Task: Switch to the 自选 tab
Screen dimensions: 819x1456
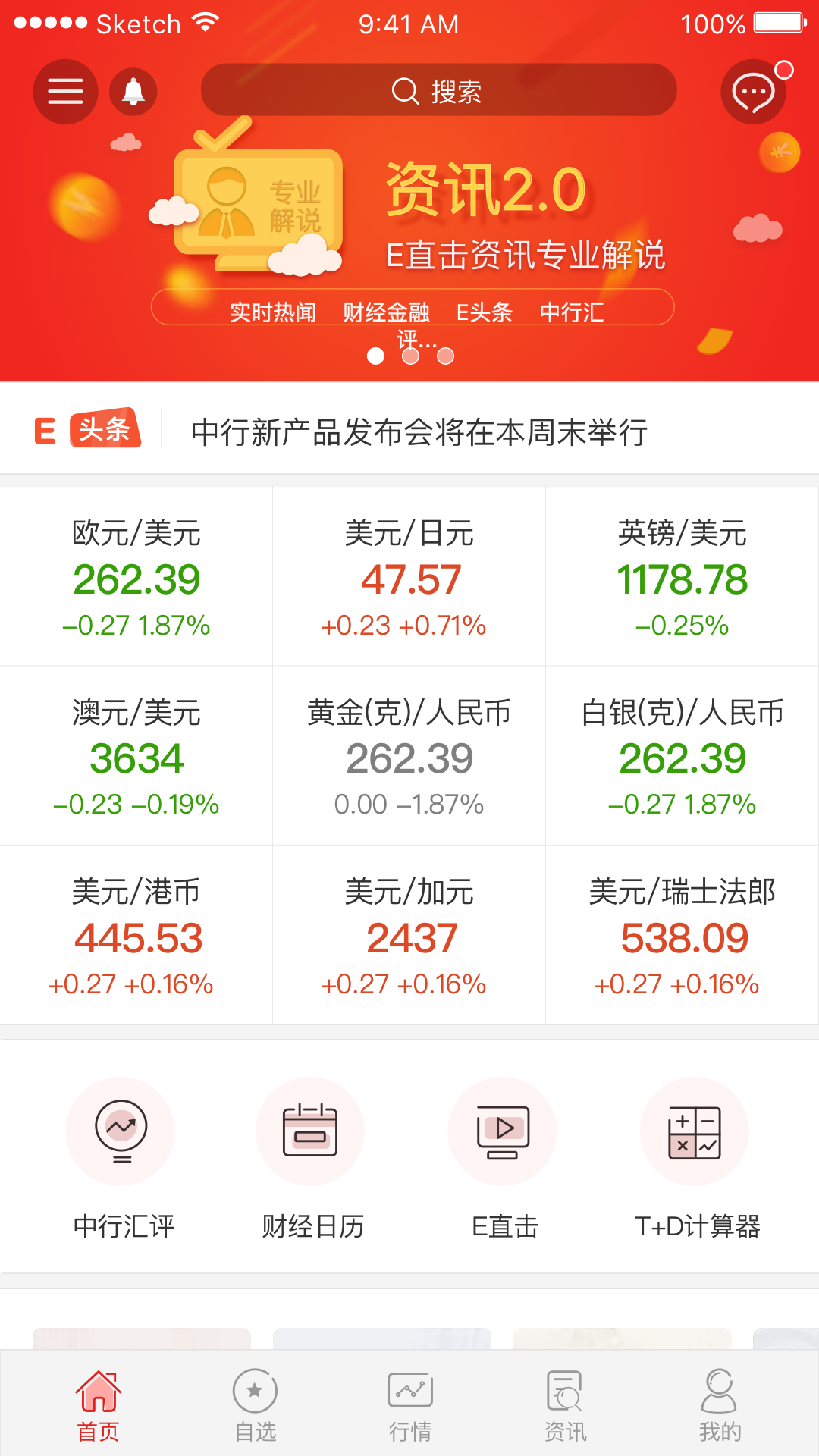Action: tap(256, 1404)
